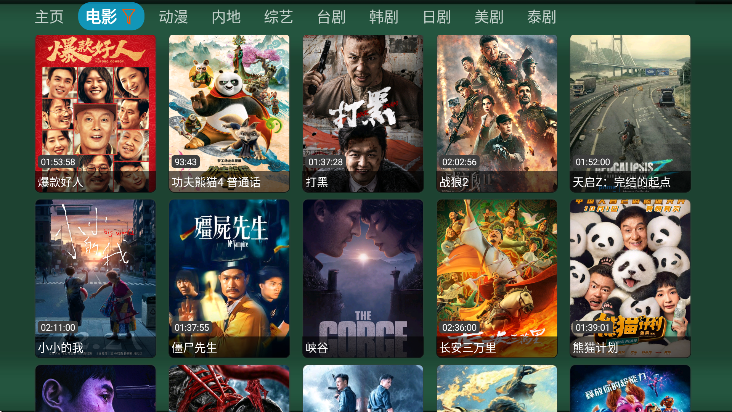Select the 战狼2 movie card
Viewport: 732px width, 412px height.
[x=497, y=113]
